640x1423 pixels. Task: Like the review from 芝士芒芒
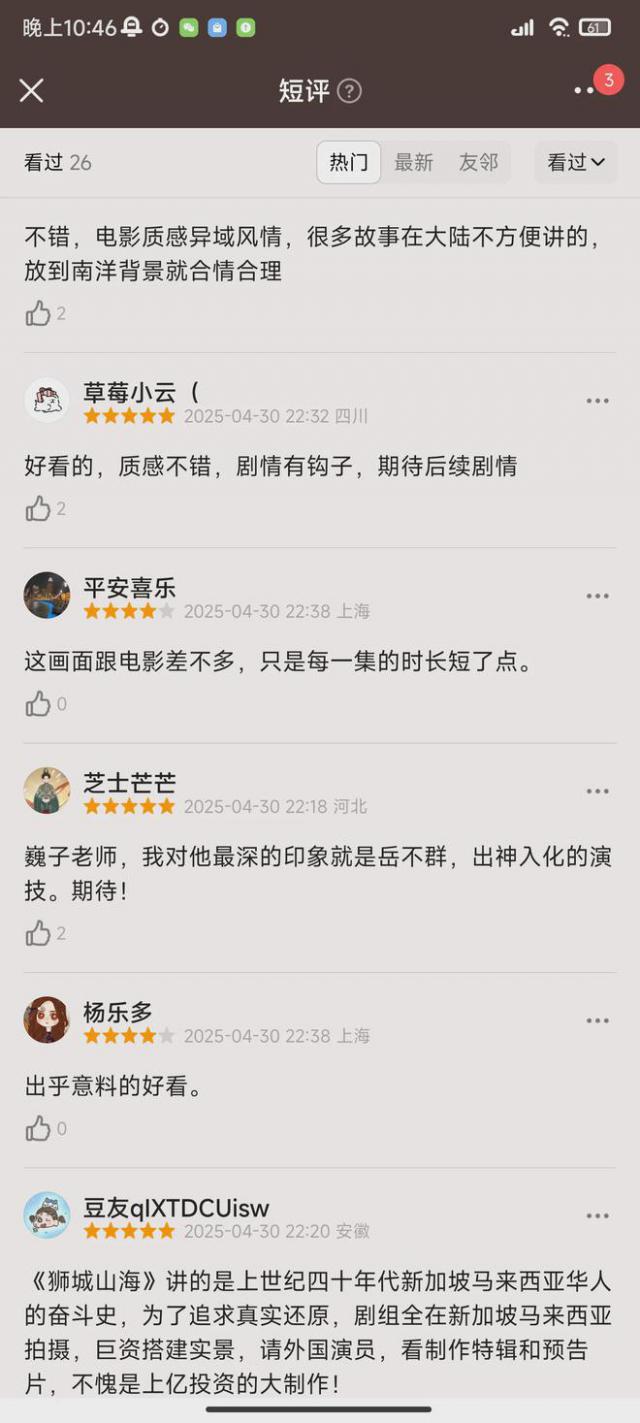pos(39,934)
